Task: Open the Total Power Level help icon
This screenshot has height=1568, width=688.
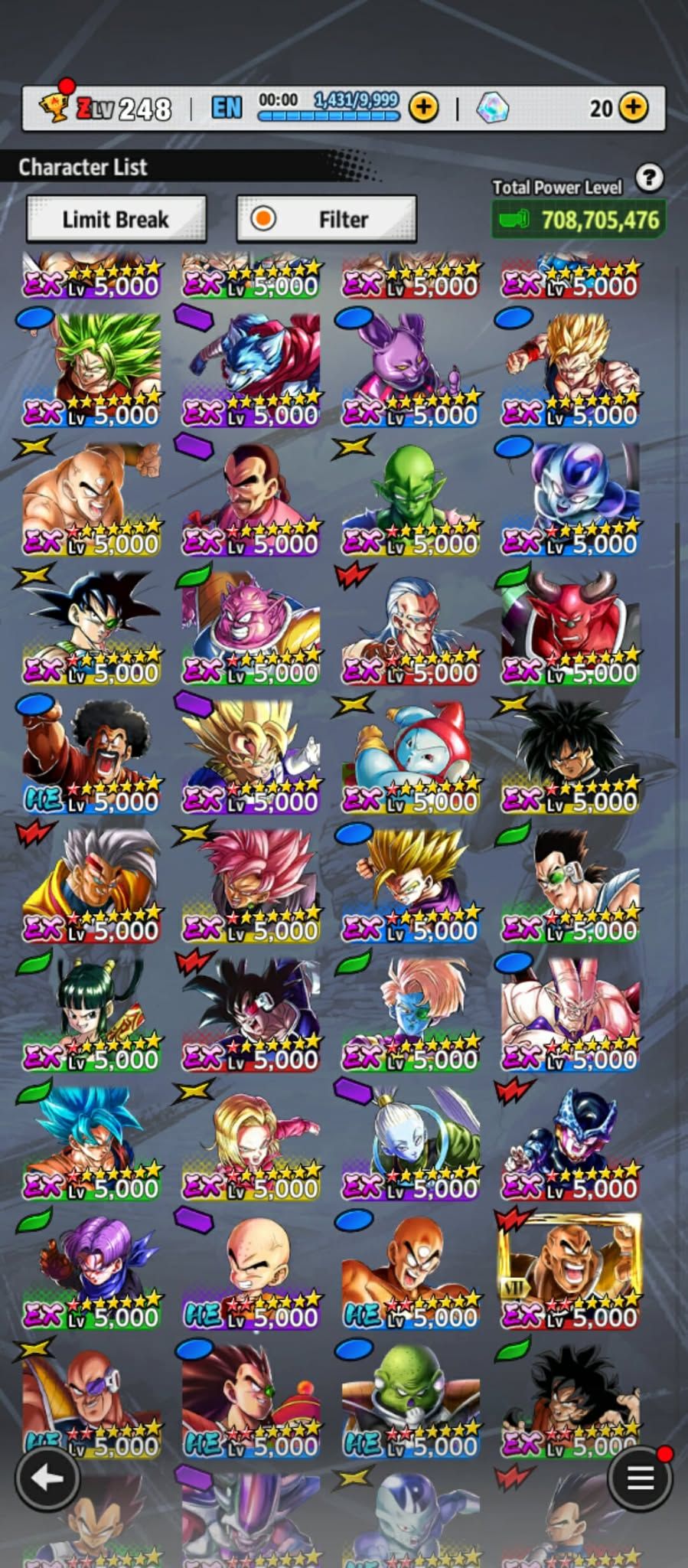Action: click(x=649, y=178)
